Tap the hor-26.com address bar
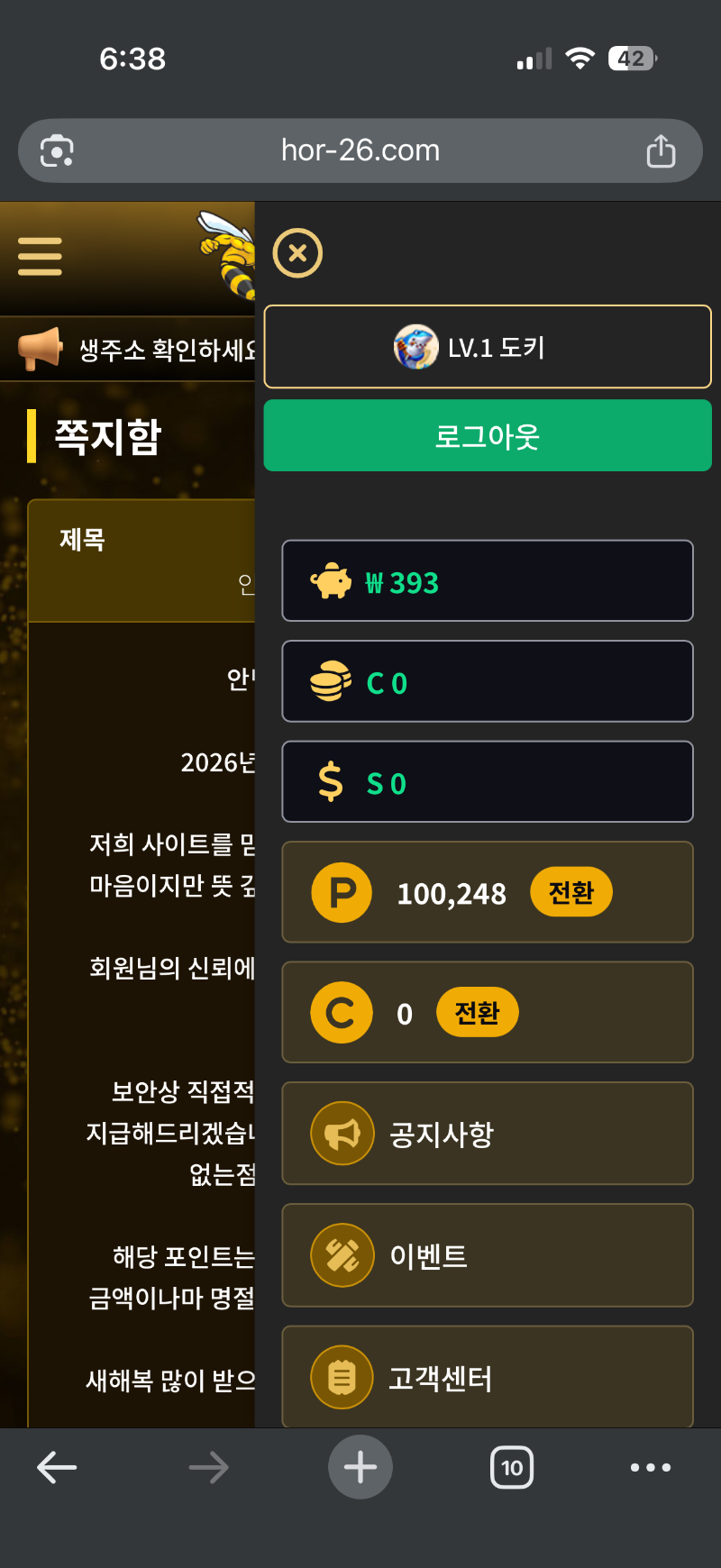This screenshot has height=1568, width=721. pyautogui.click(x=360, y=150)
